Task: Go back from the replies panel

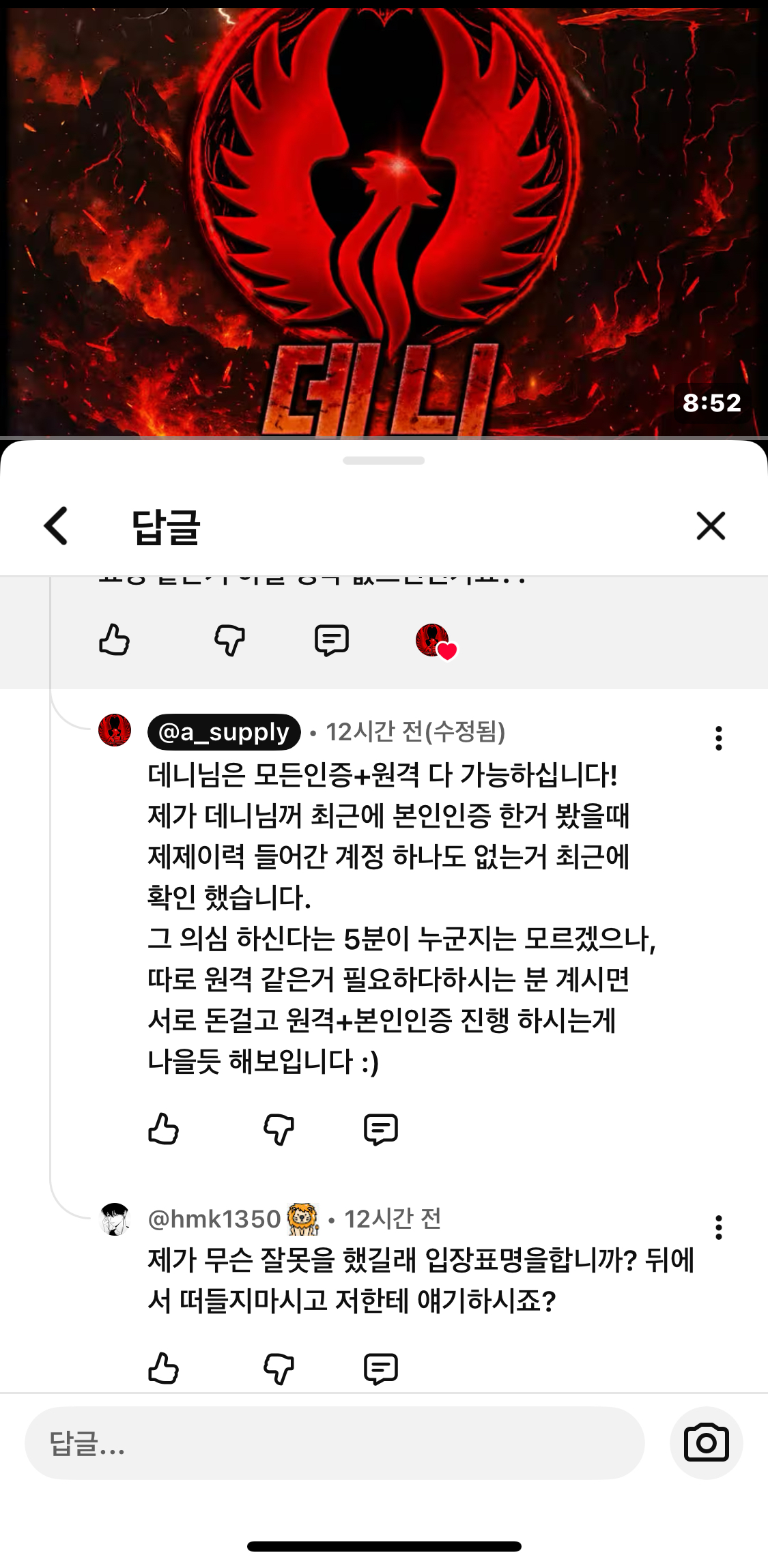Action: [56, 525]
